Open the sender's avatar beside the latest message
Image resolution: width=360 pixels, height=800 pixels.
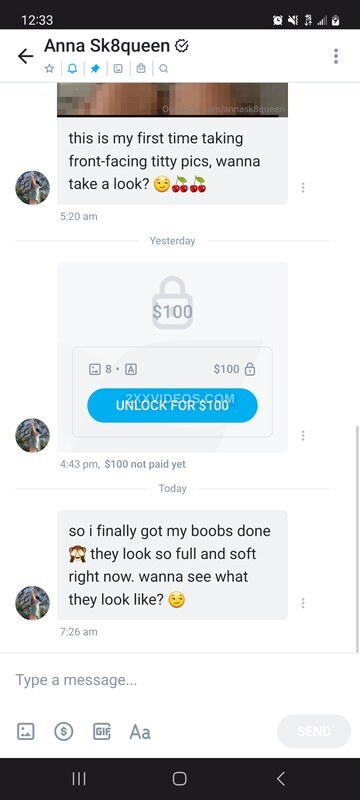(33, 603)
